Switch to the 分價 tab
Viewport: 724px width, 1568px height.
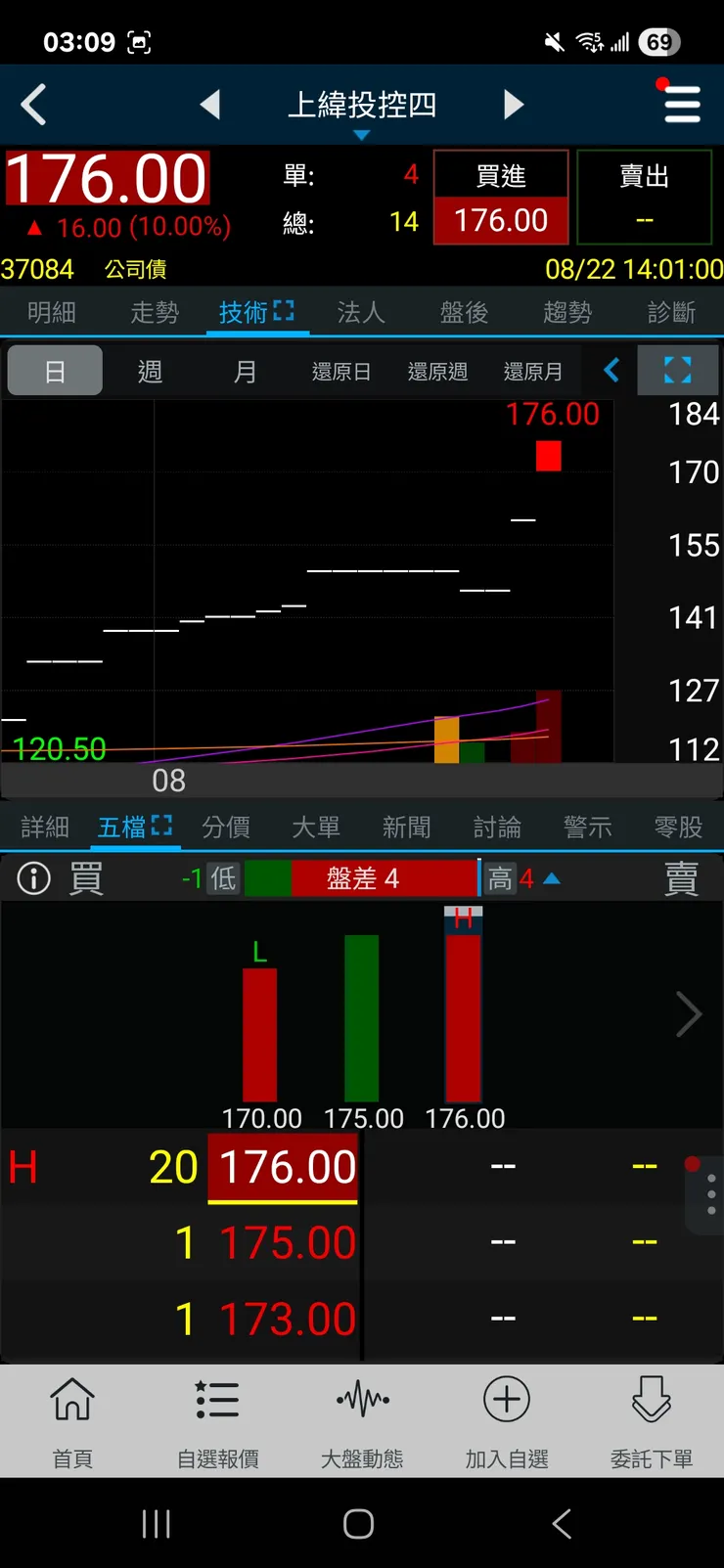pos(226,828)
